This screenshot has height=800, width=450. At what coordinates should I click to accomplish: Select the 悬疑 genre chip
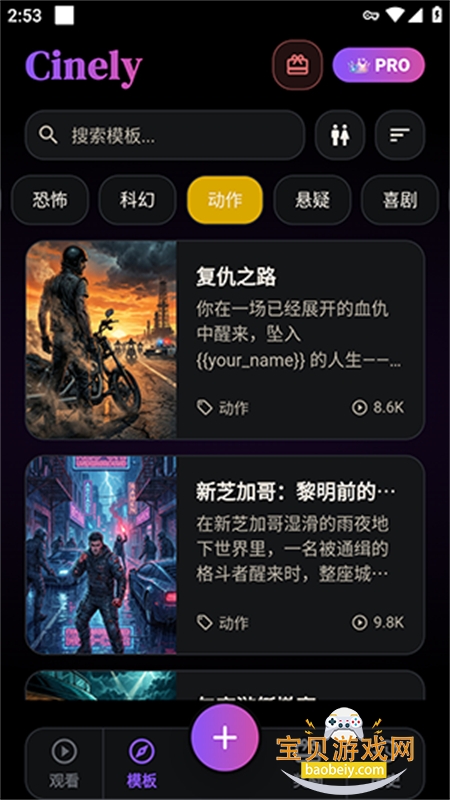tap(312, 200)
